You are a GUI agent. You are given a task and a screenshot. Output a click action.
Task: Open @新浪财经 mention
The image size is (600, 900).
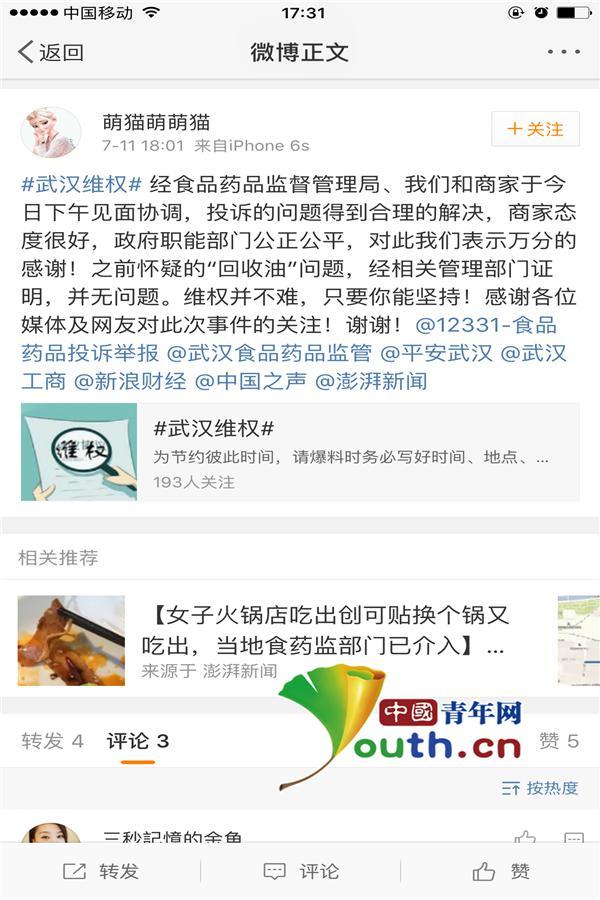coord(130,381)
